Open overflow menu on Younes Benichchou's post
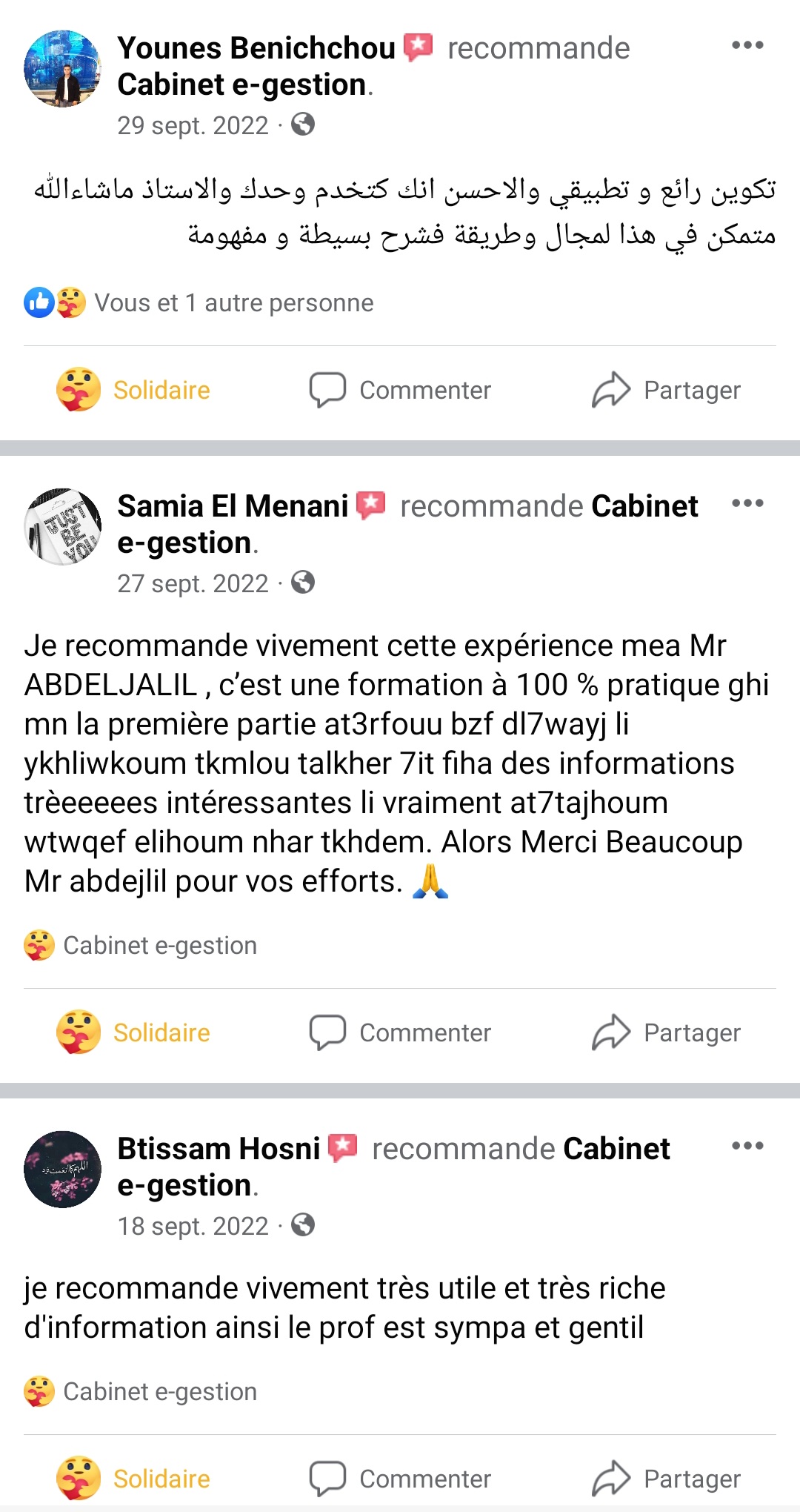800x1512 pixels. [747, 45]
